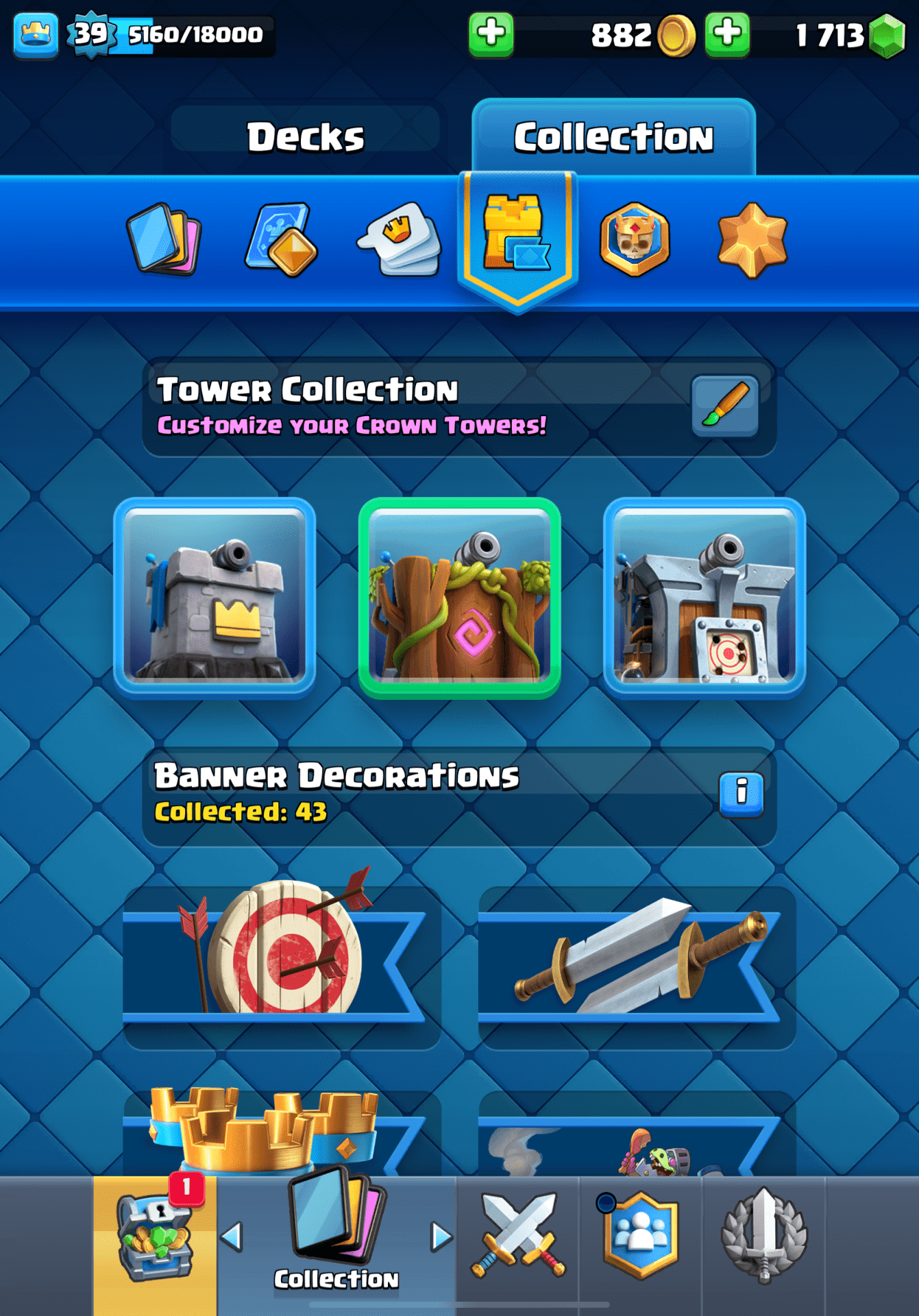This screenshot has height=1316, width=919.
Task: Open the cards sub-tab icon
Action: pos(164,239)
